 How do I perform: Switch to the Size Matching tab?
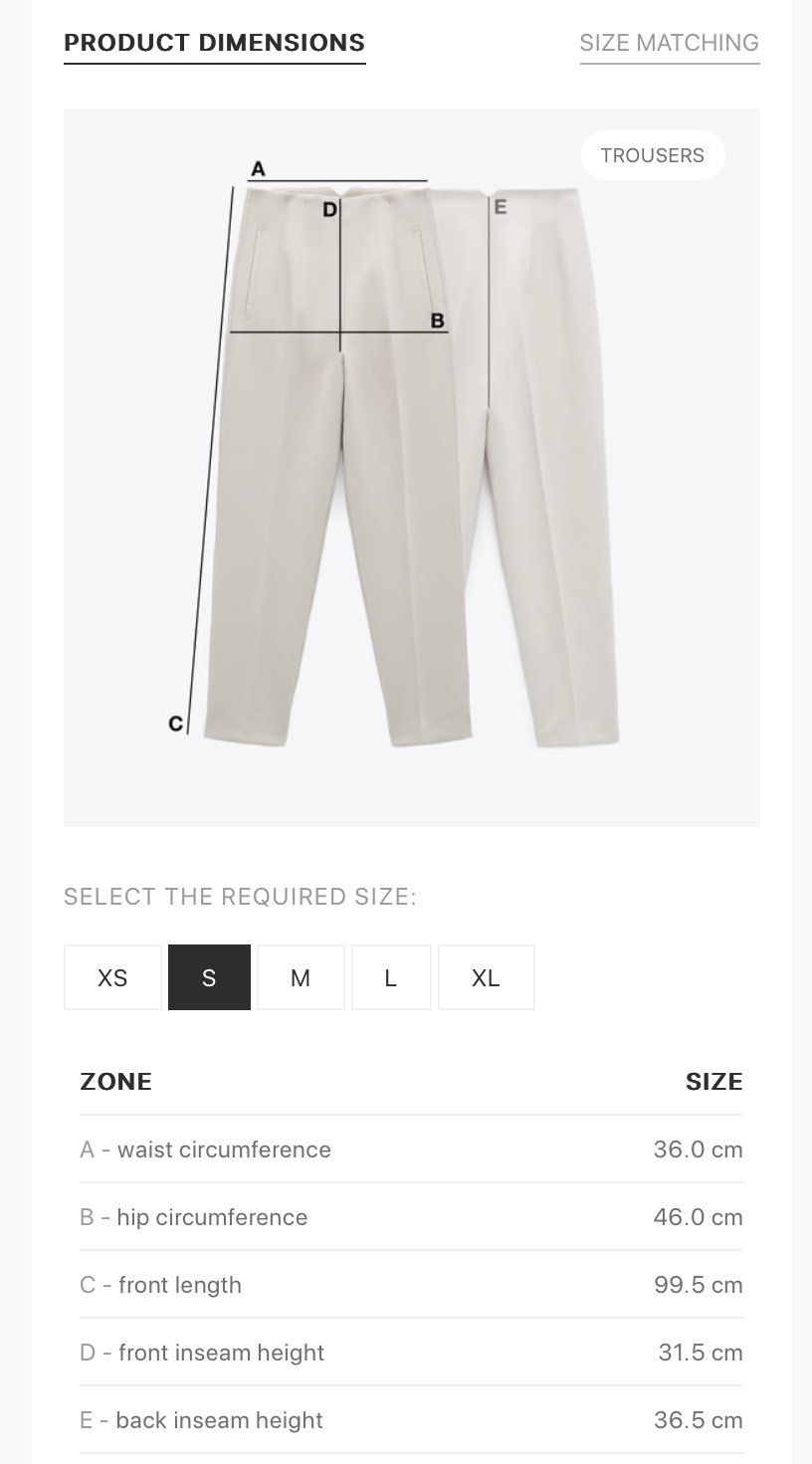pos(669,44)
